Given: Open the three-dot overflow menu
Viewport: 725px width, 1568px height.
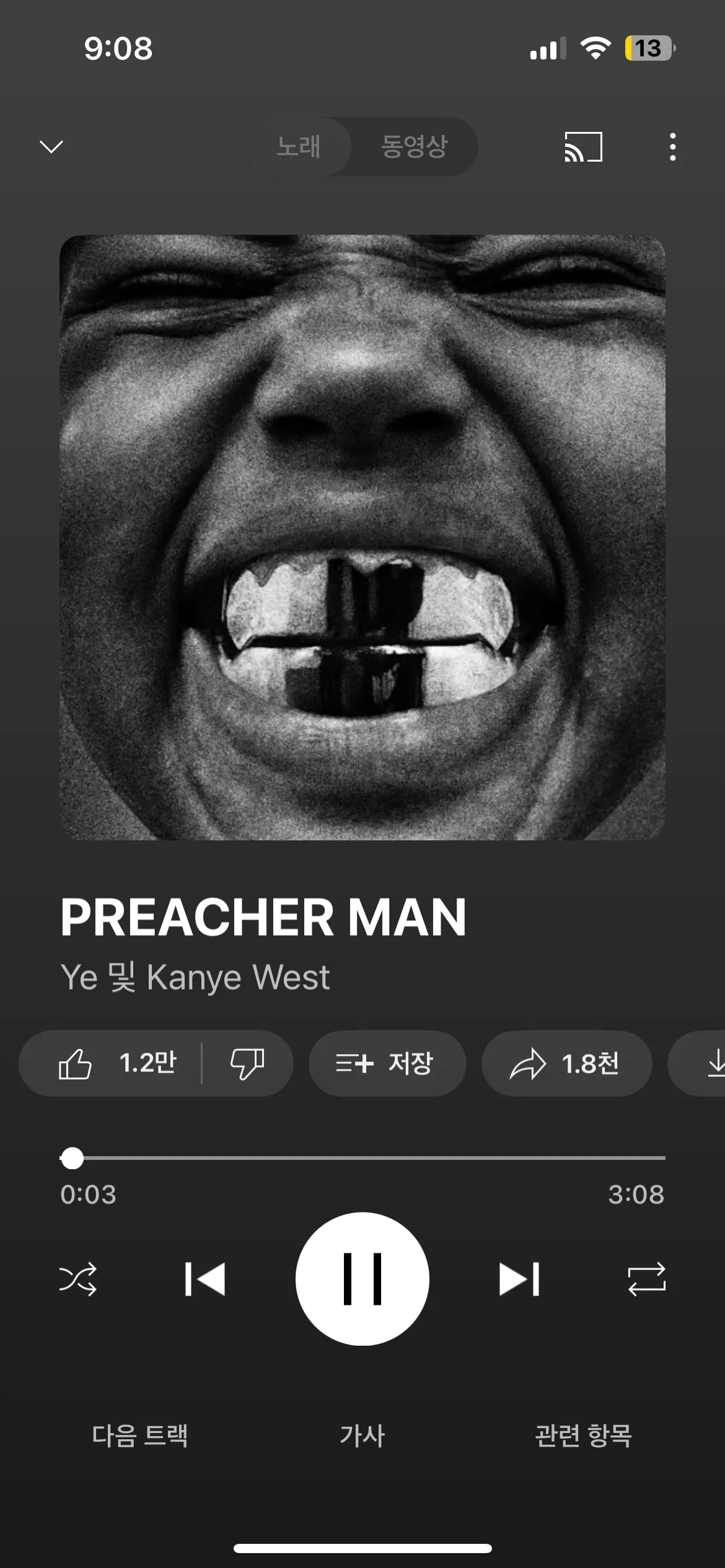Looking at the screenshot, I should (x=672, y=147).
